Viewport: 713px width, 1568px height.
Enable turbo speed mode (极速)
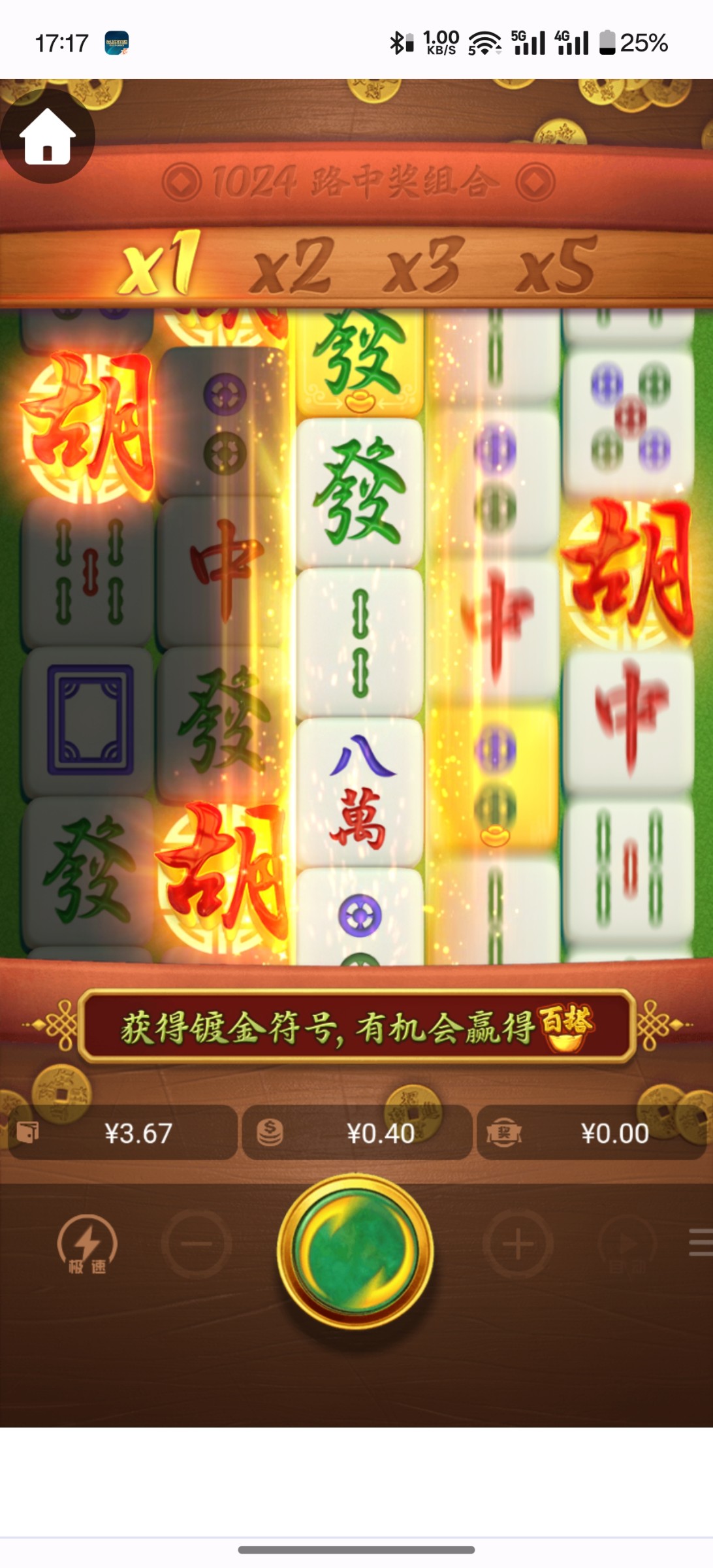pyautogui.click(x=87, y=1244)
